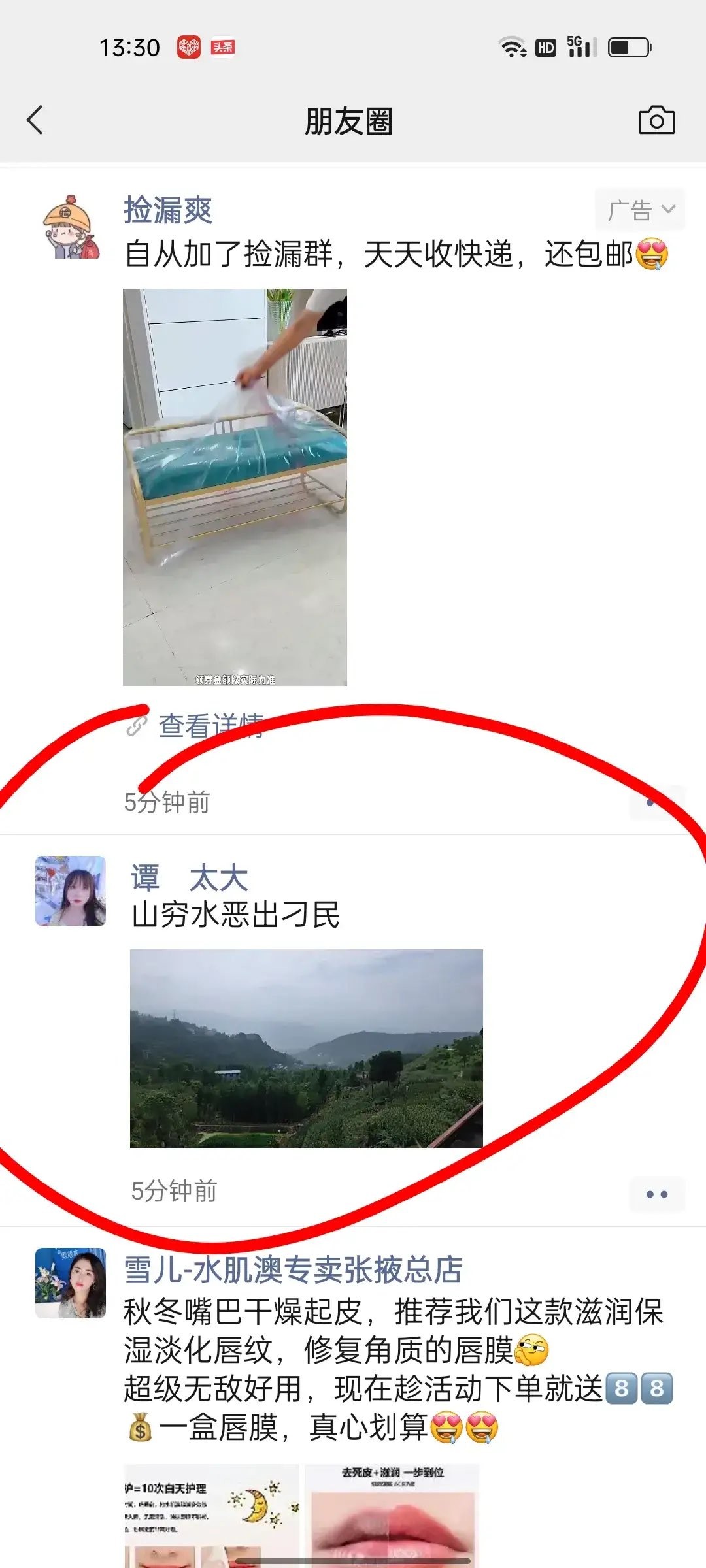The width and height of the screenshot is (706, 1568).
Task: Expand the 广告 dropdown on the ad
Action: click(x=639, y=210)
